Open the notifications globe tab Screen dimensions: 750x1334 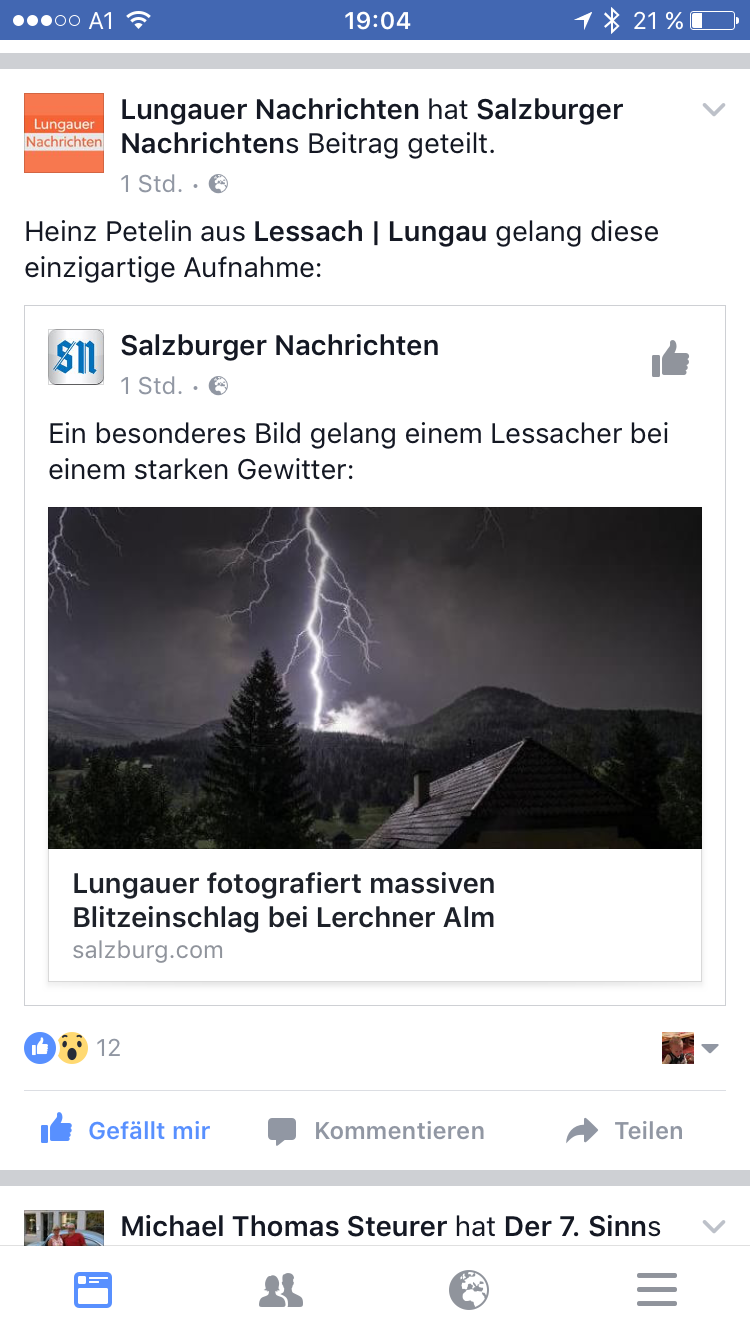tap(469, 1290)
